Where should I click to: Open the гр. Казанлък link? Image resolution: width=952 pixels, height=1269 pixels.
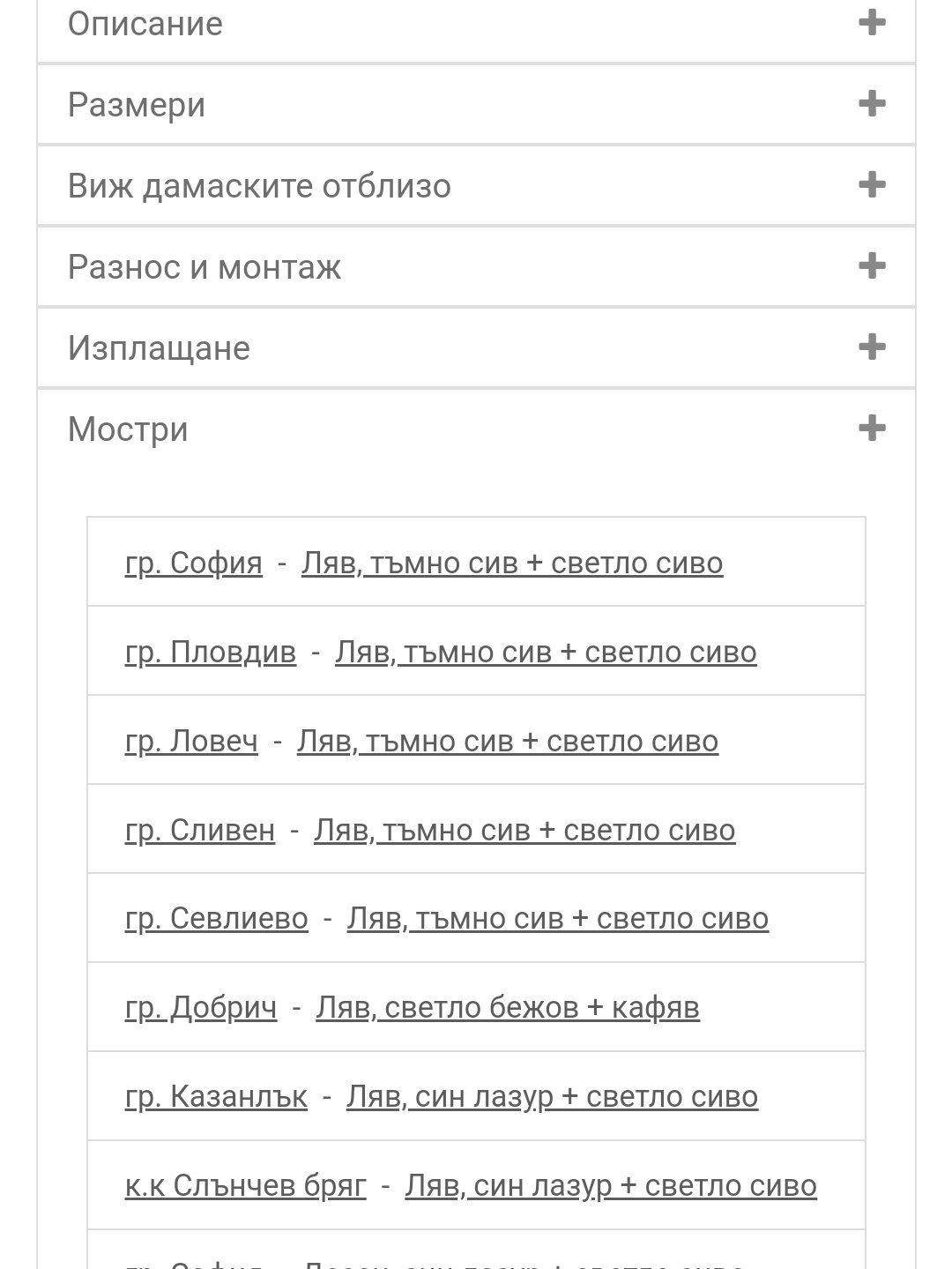tap(216, 1097)
